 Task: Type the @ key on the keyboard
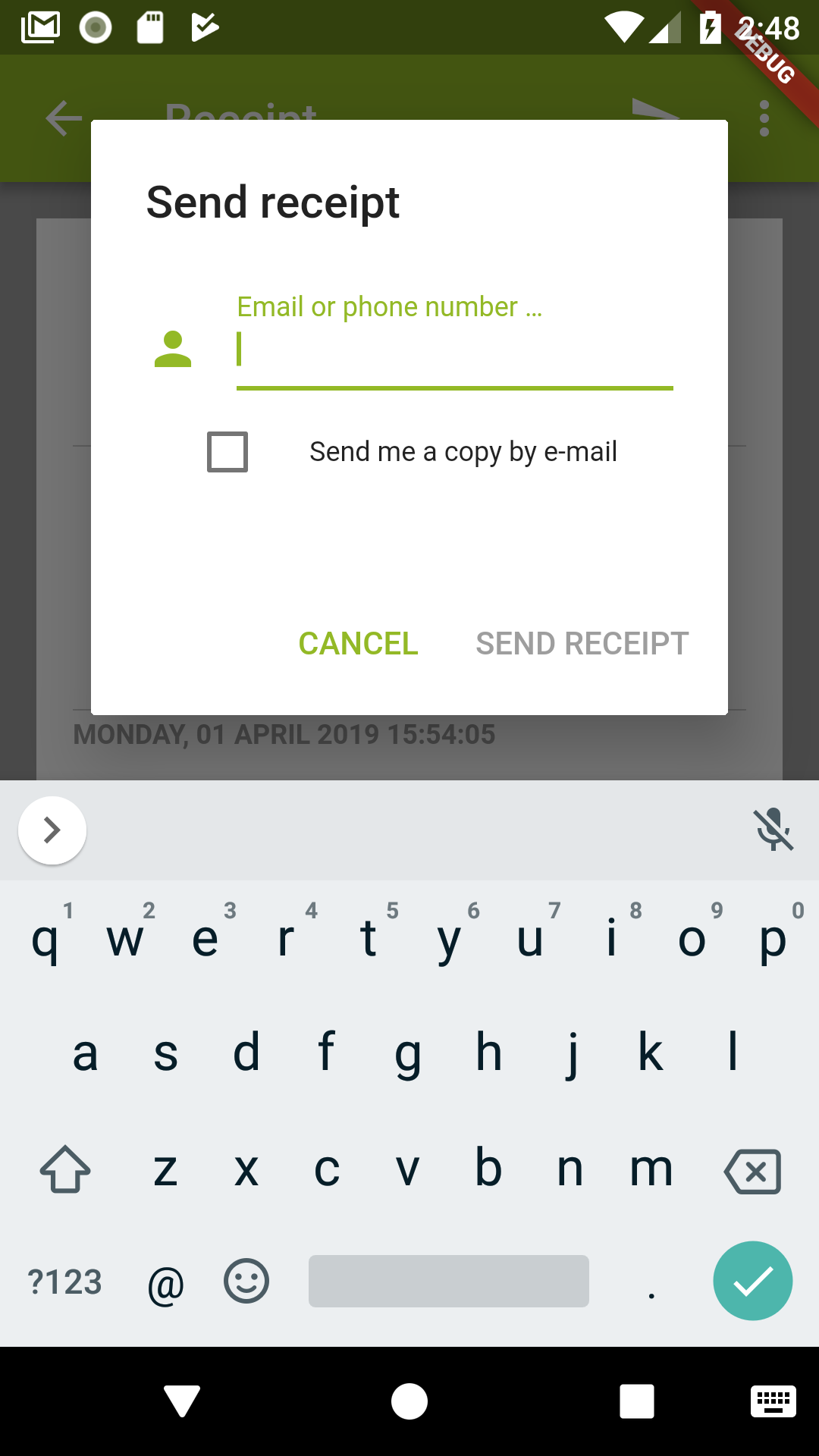[166, 1283]
